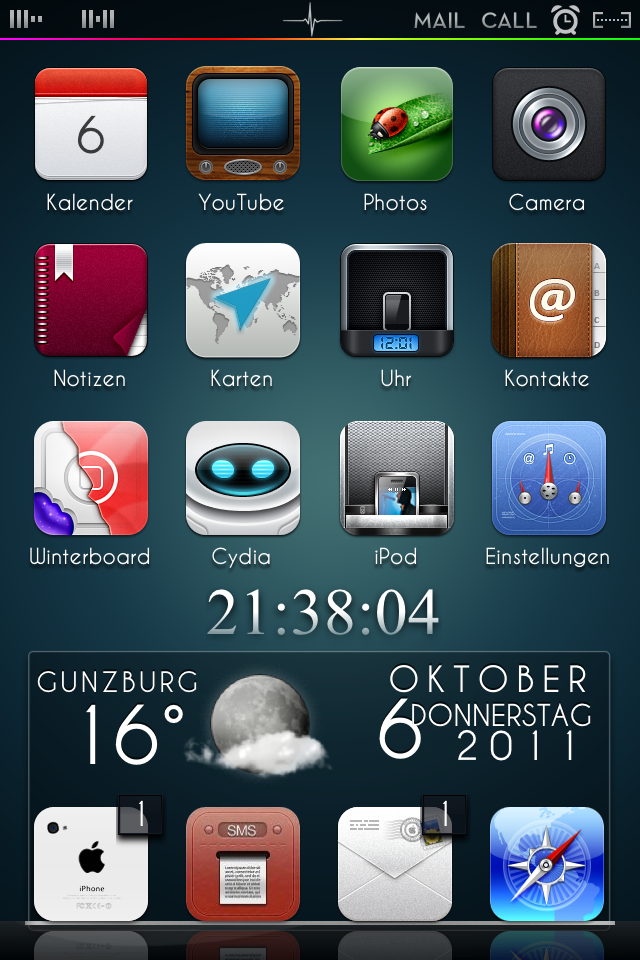
Task: Open the Uhr clock app
Action: tap(396, 300)
